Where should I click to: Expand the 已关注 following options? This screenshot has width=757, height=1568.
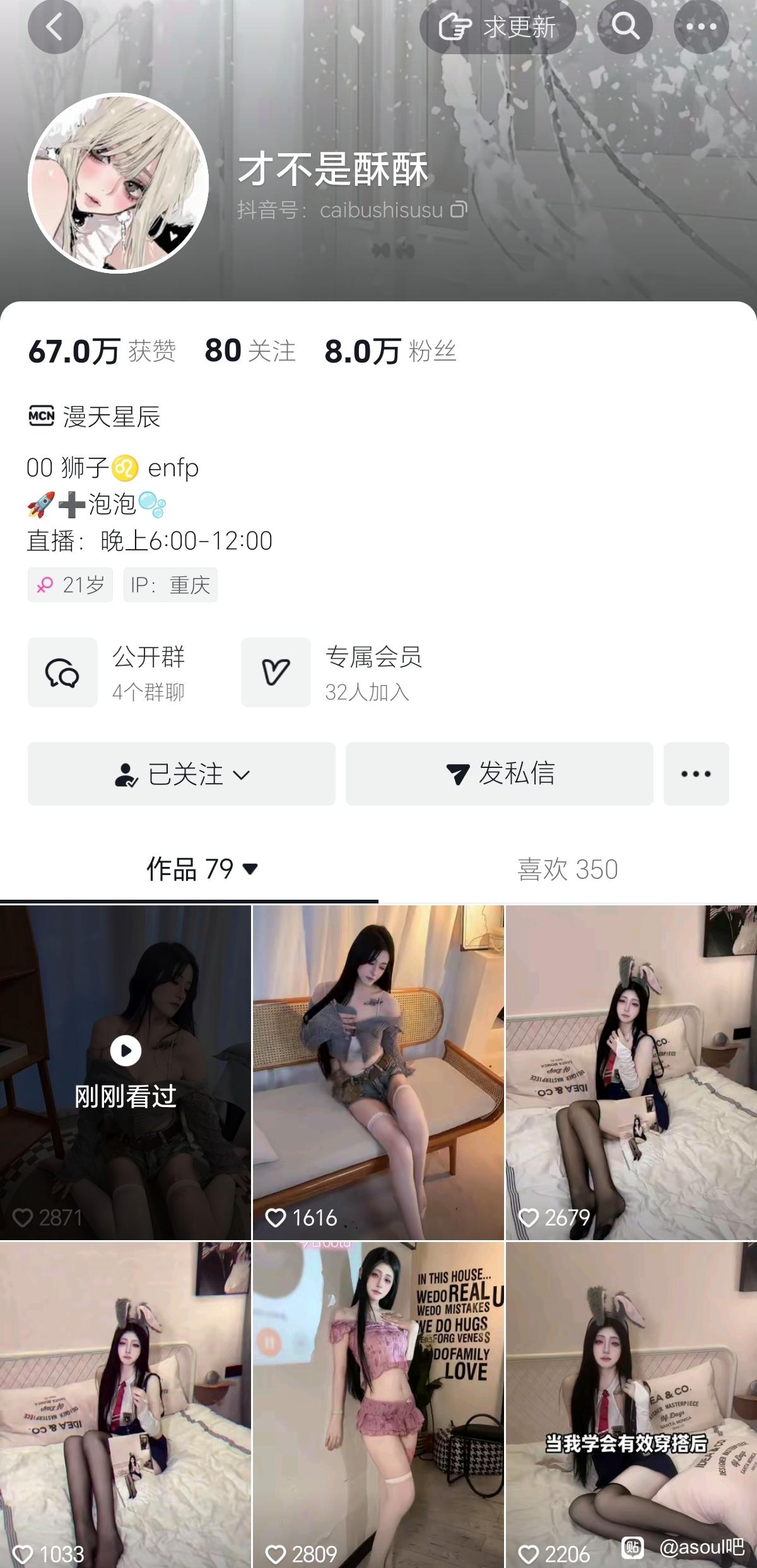182,774
